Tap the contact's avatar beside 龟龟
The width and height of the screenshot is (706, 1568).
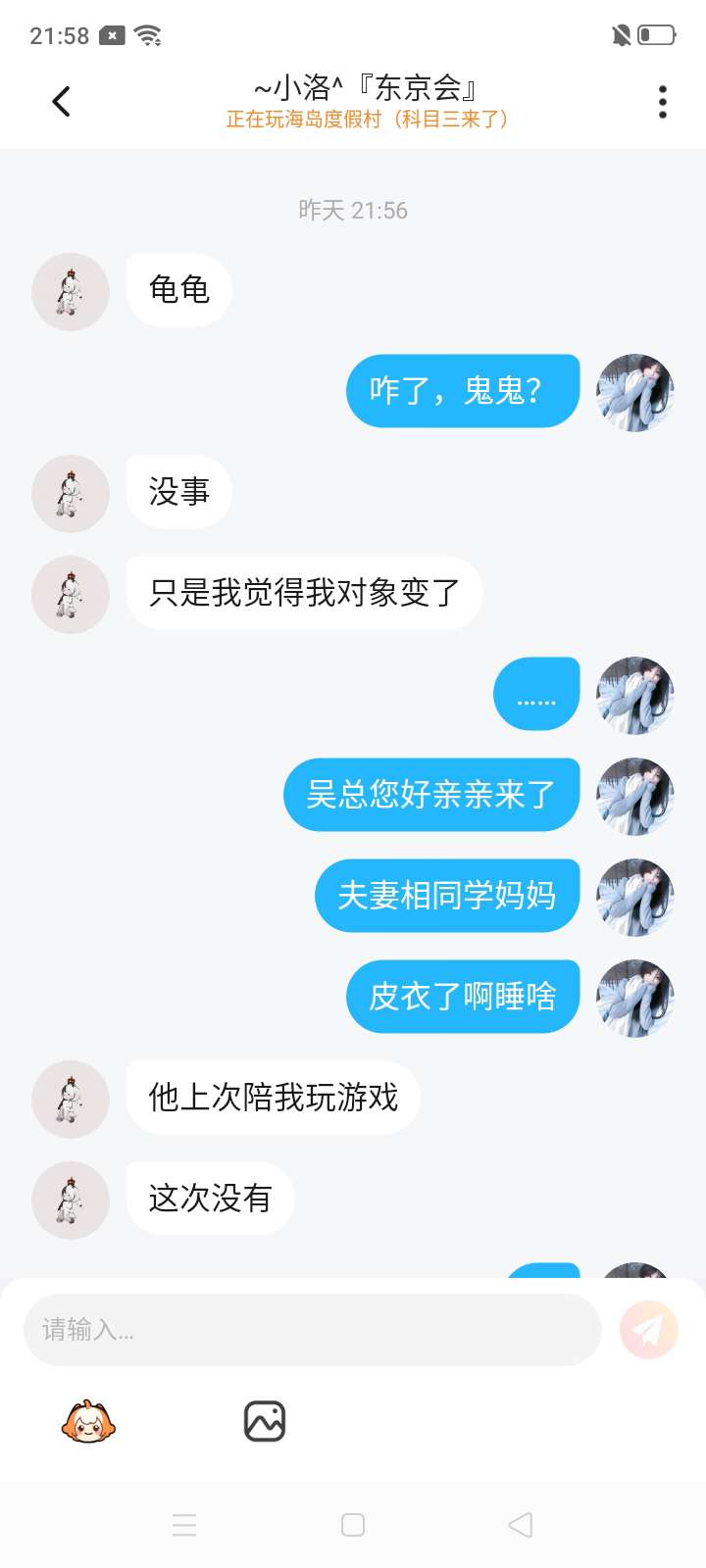click(71, 292)
